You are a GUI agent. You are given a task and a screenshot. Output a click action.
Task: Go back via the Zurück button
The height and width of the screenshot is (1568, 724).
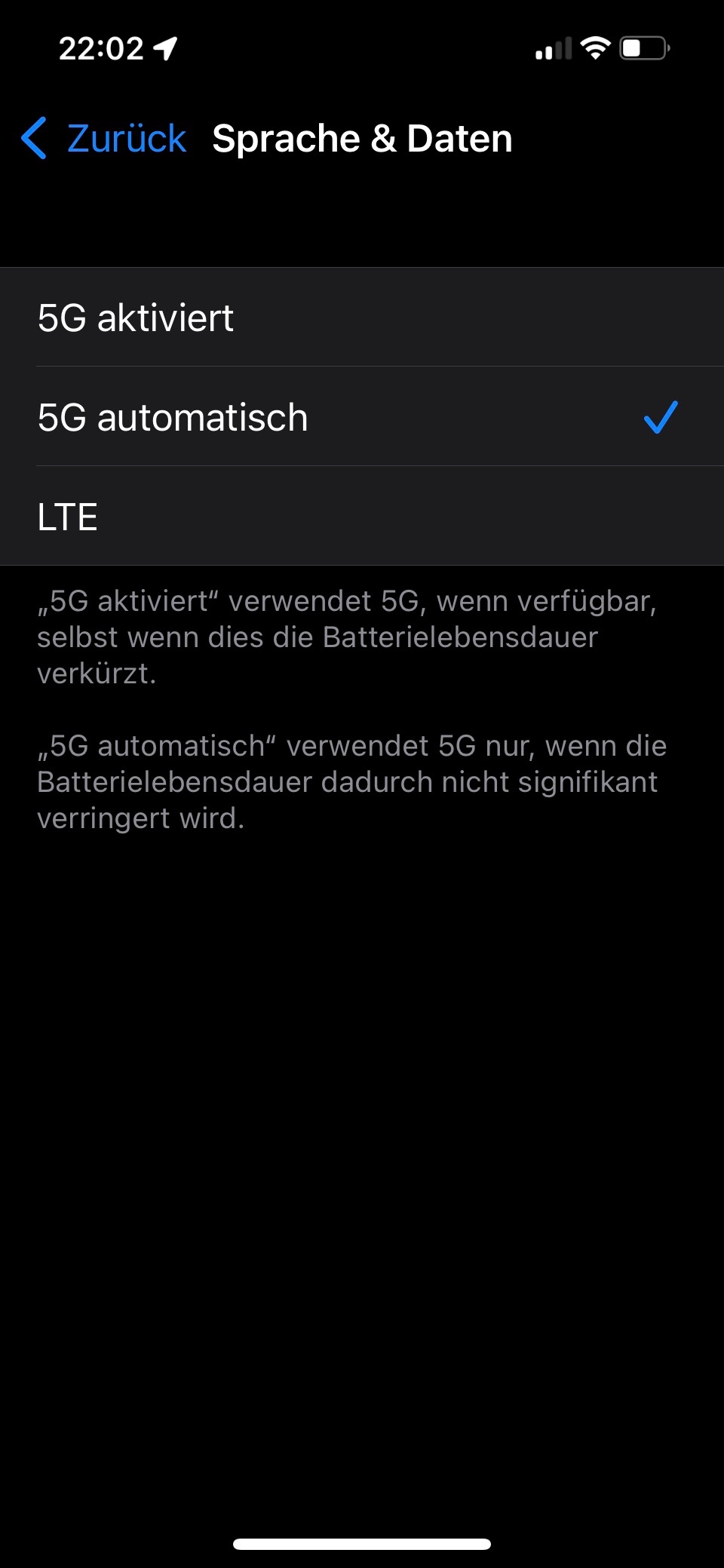tap(104, 139)
